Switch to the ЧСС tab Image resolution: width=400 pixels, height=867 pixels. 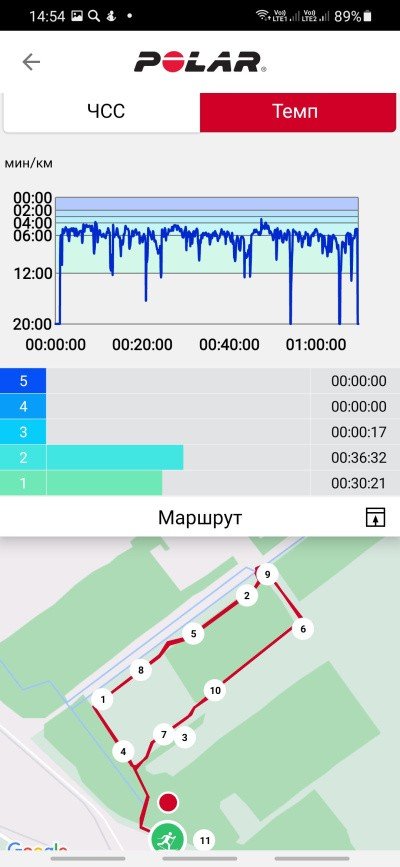click(102, 112)
